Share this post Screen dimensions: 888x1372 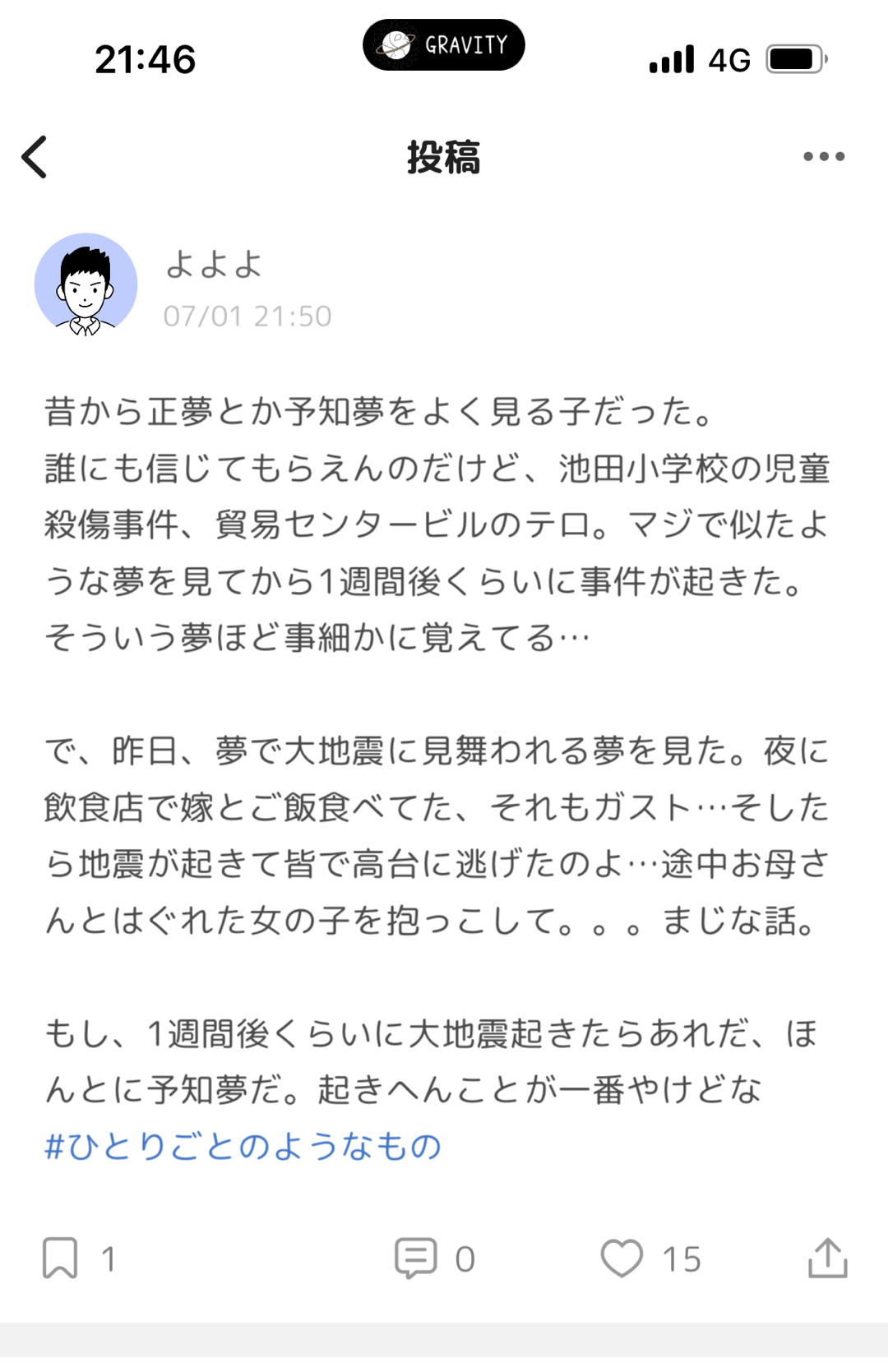tap(827, 1258)
